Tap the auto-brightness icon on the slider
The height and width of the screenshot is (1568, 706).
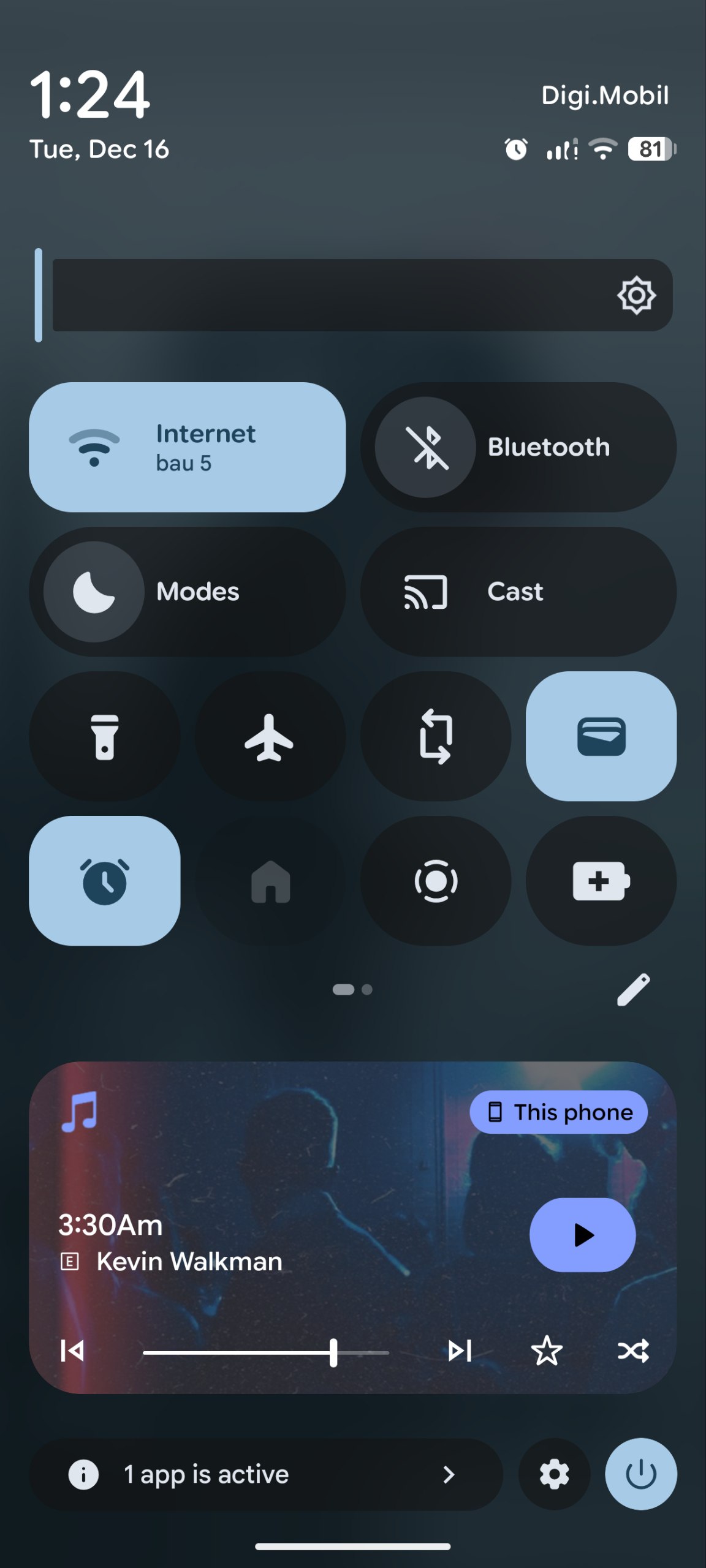tap(636, 295)
